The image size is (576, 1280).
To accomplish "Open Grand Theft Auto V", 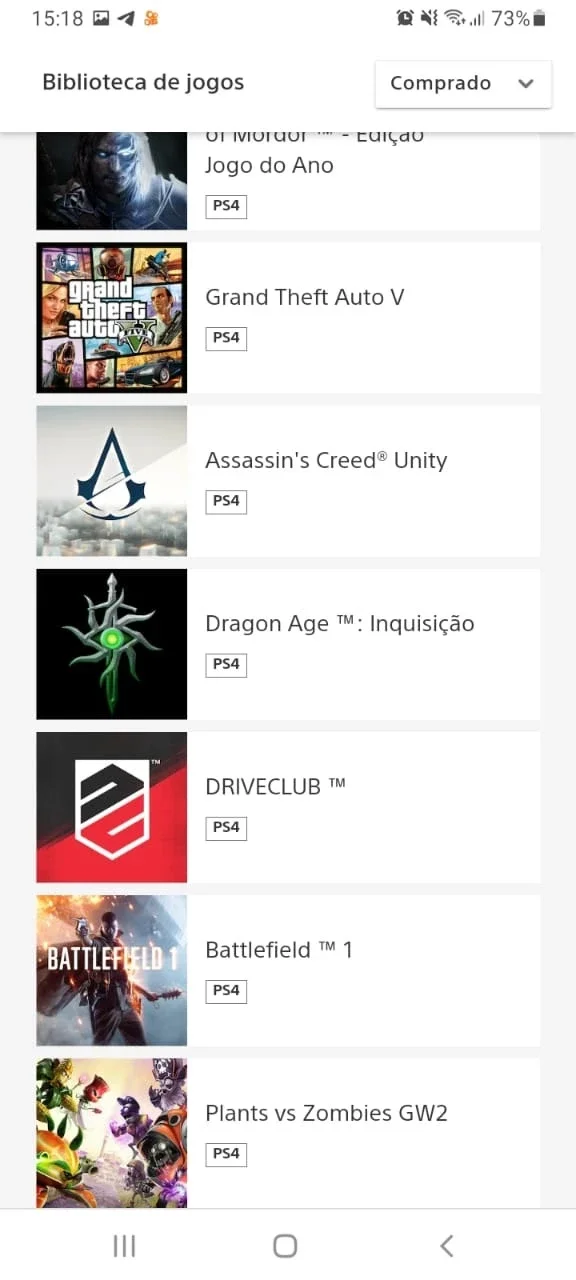I will click(288, 318).
